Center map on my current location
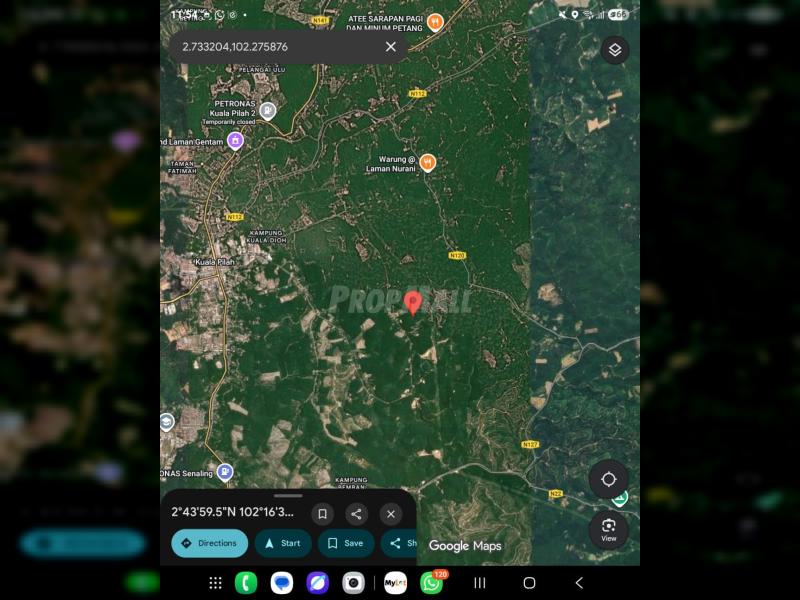800x600 pixels. pos(608,479)
